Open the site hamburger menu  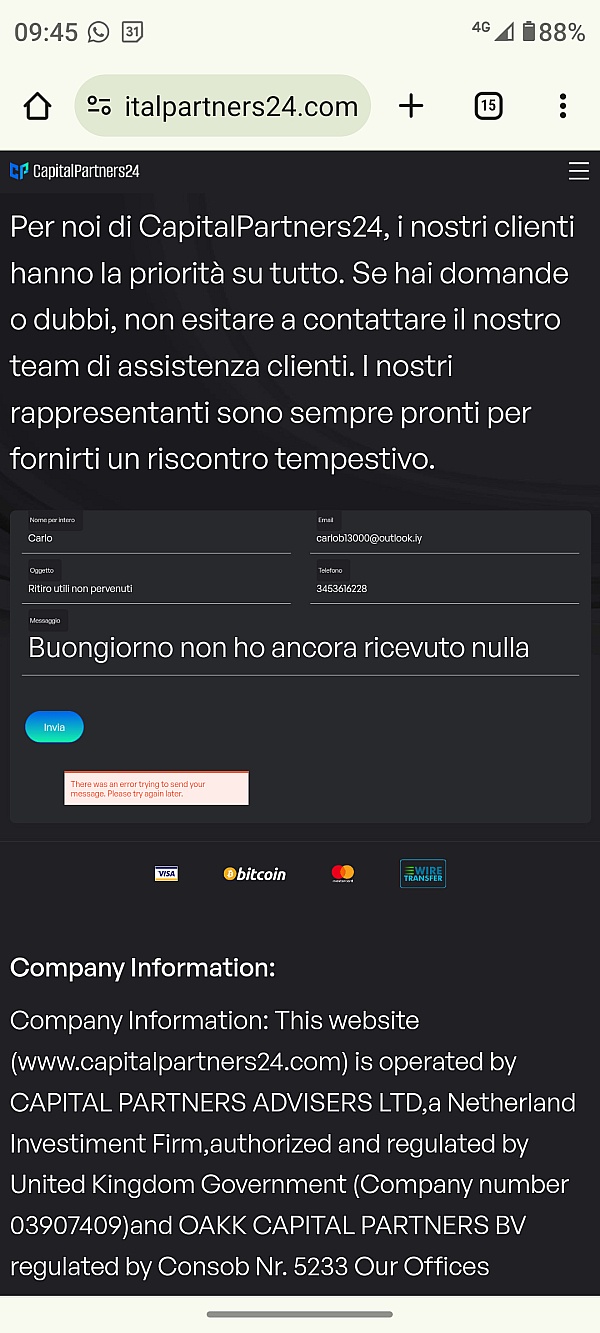578,171
